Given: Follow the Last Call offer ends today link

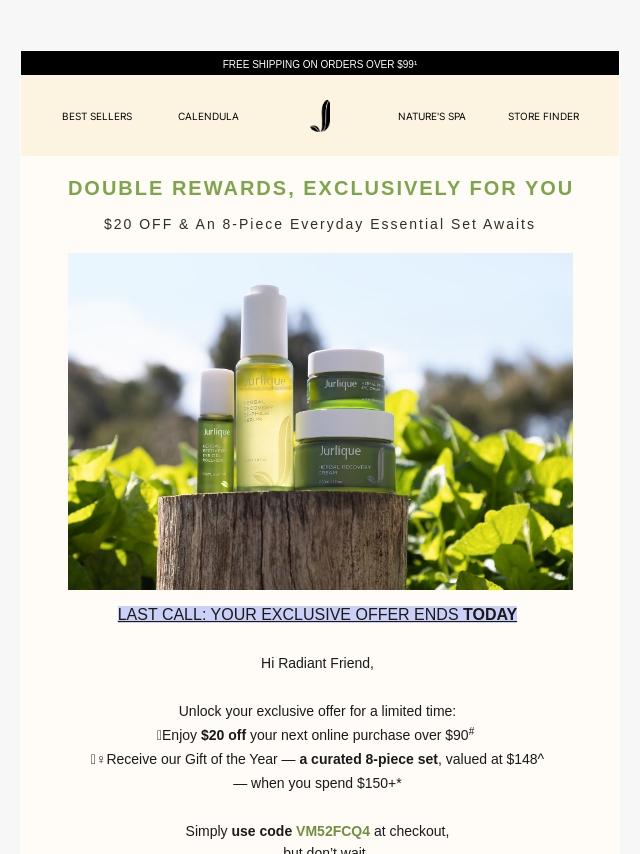Looking at the screenshot, I should tap(317, 614).
